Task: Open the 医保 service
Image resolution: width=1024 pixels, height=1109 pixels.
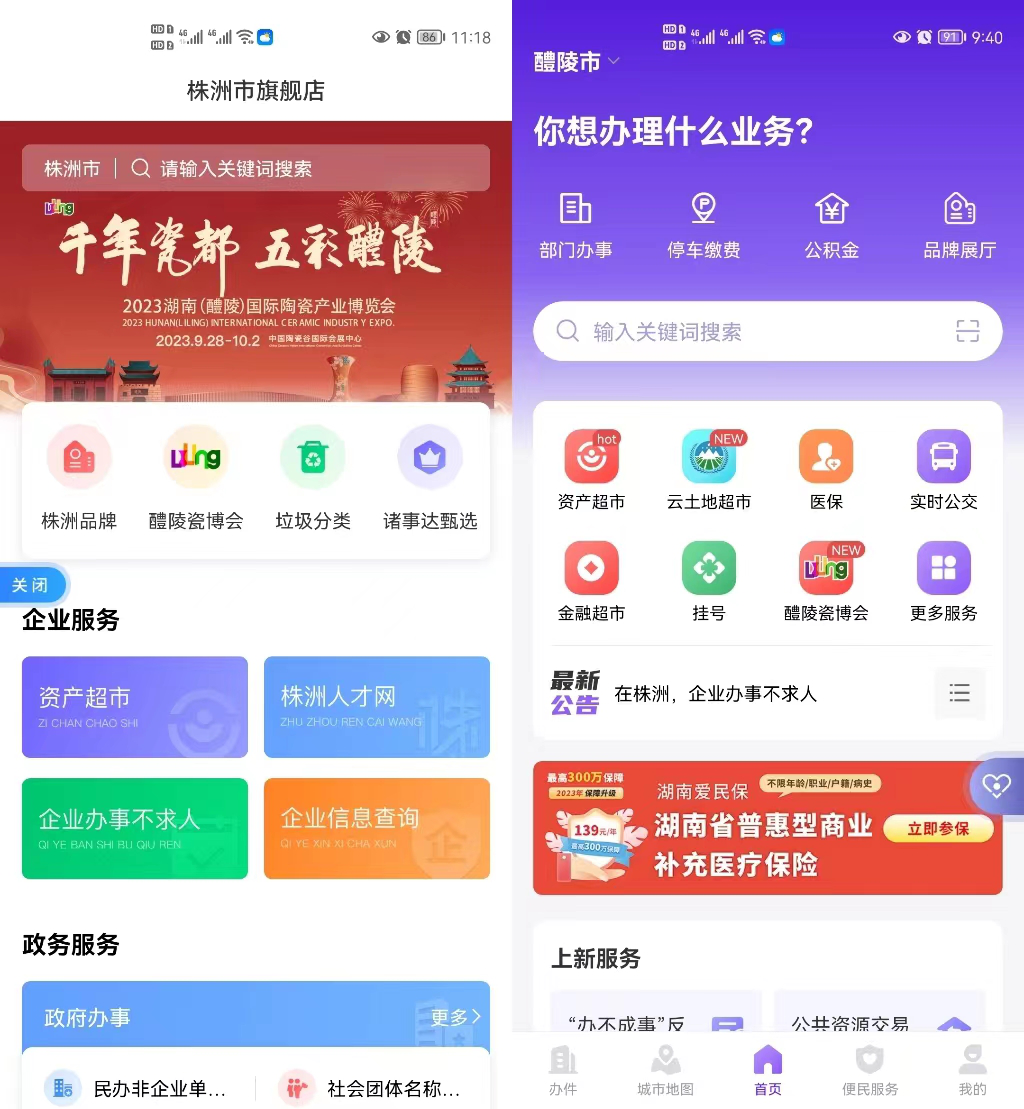Action: (x=826, y=470)
